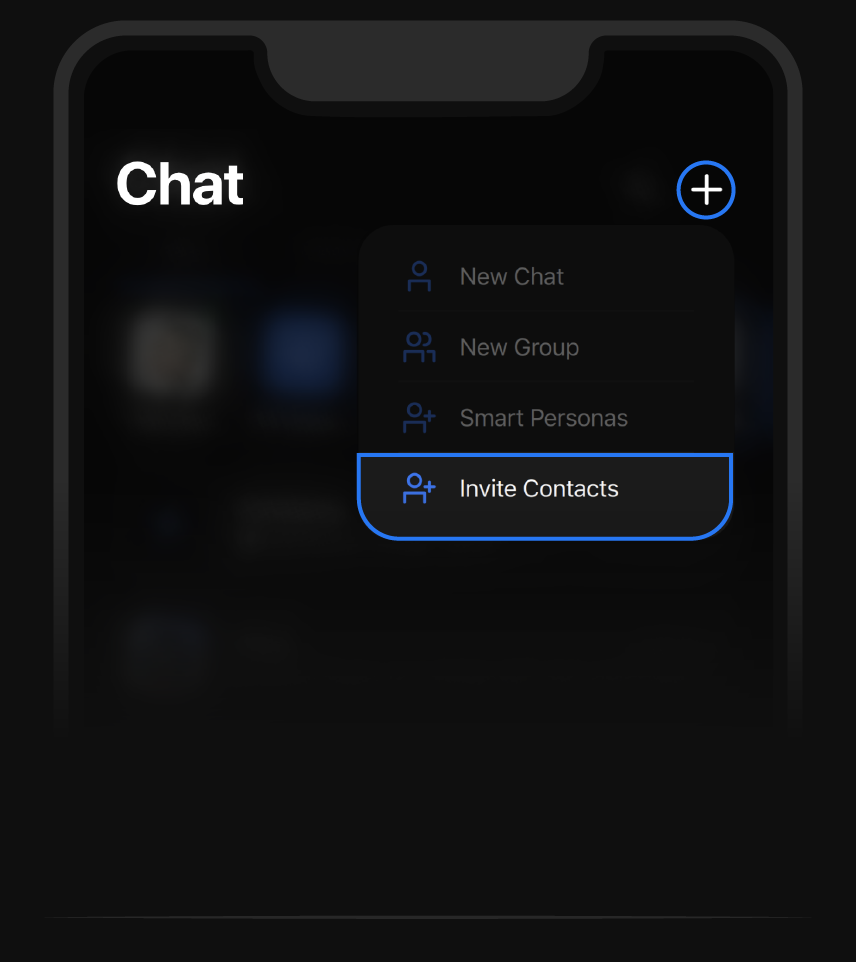Tap the Invite Contacts add-person icon

(x=419, y=489)
